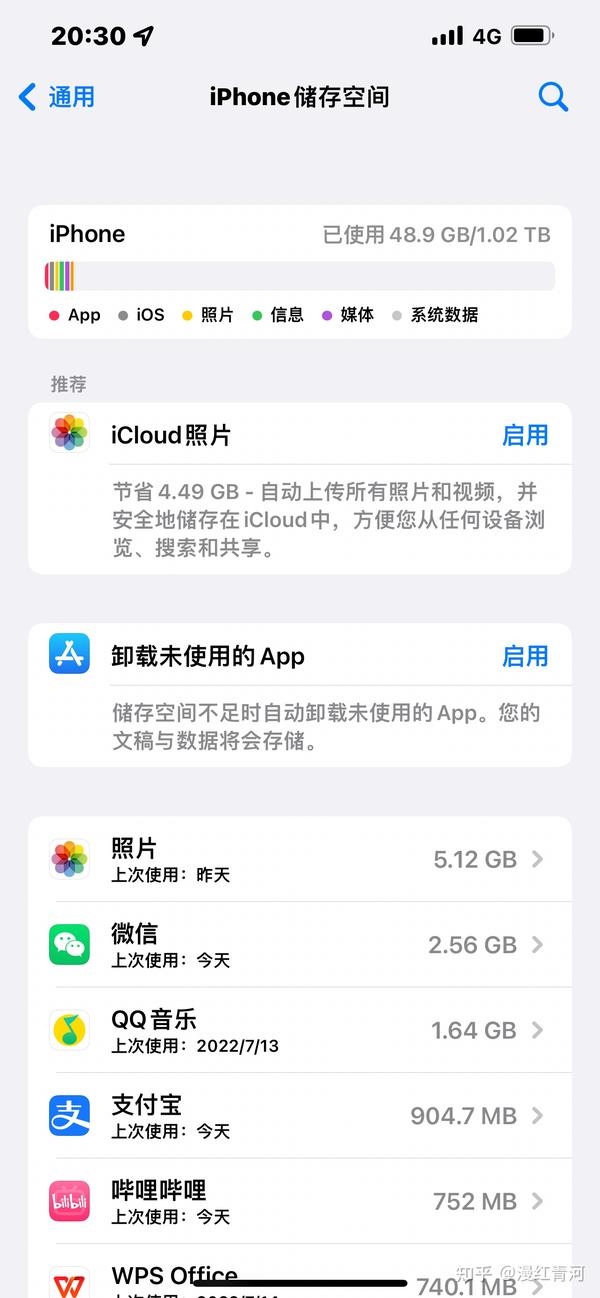Open 照片 storage details
Viewport: 600px width, 1298px height.
click(300, 859)
